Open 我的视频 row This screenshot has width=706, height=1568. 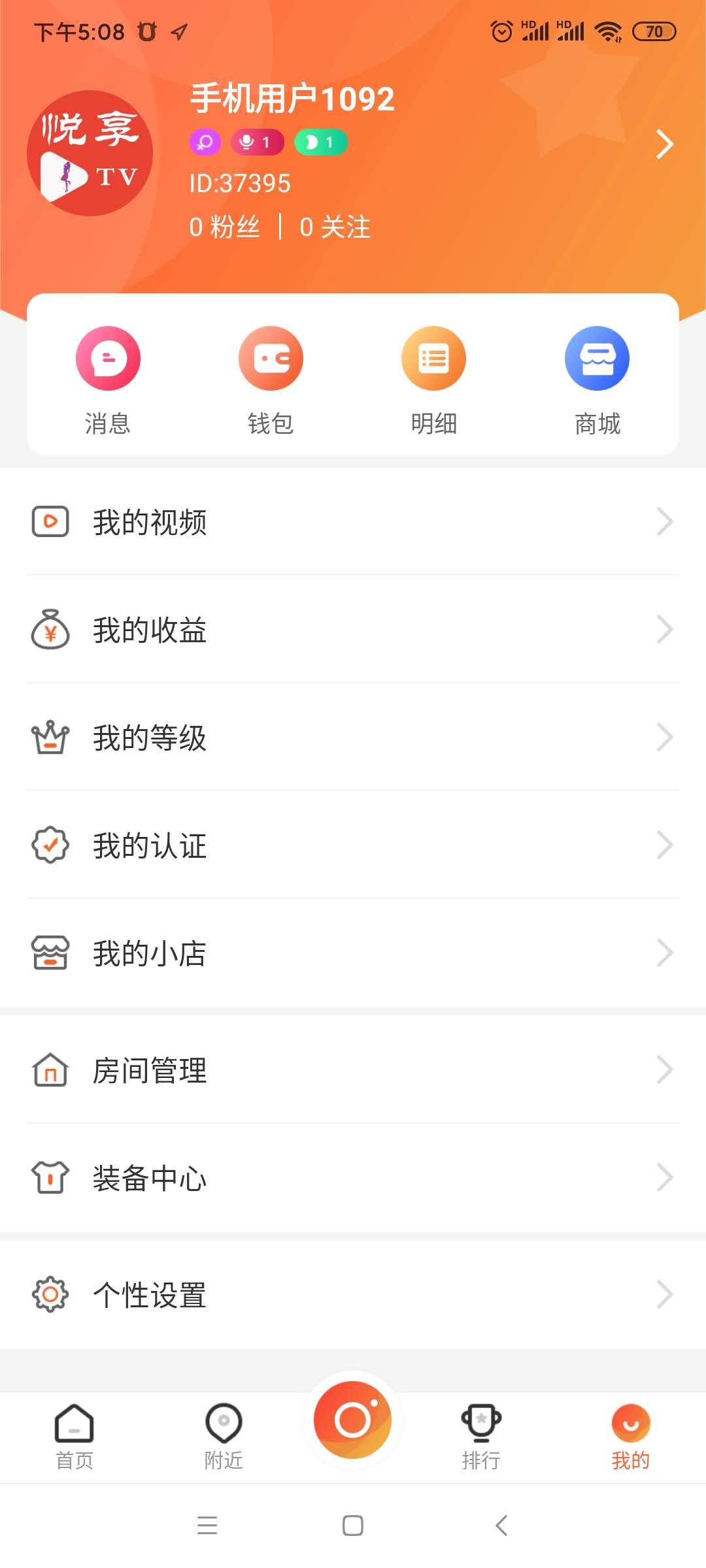[353, 521]
